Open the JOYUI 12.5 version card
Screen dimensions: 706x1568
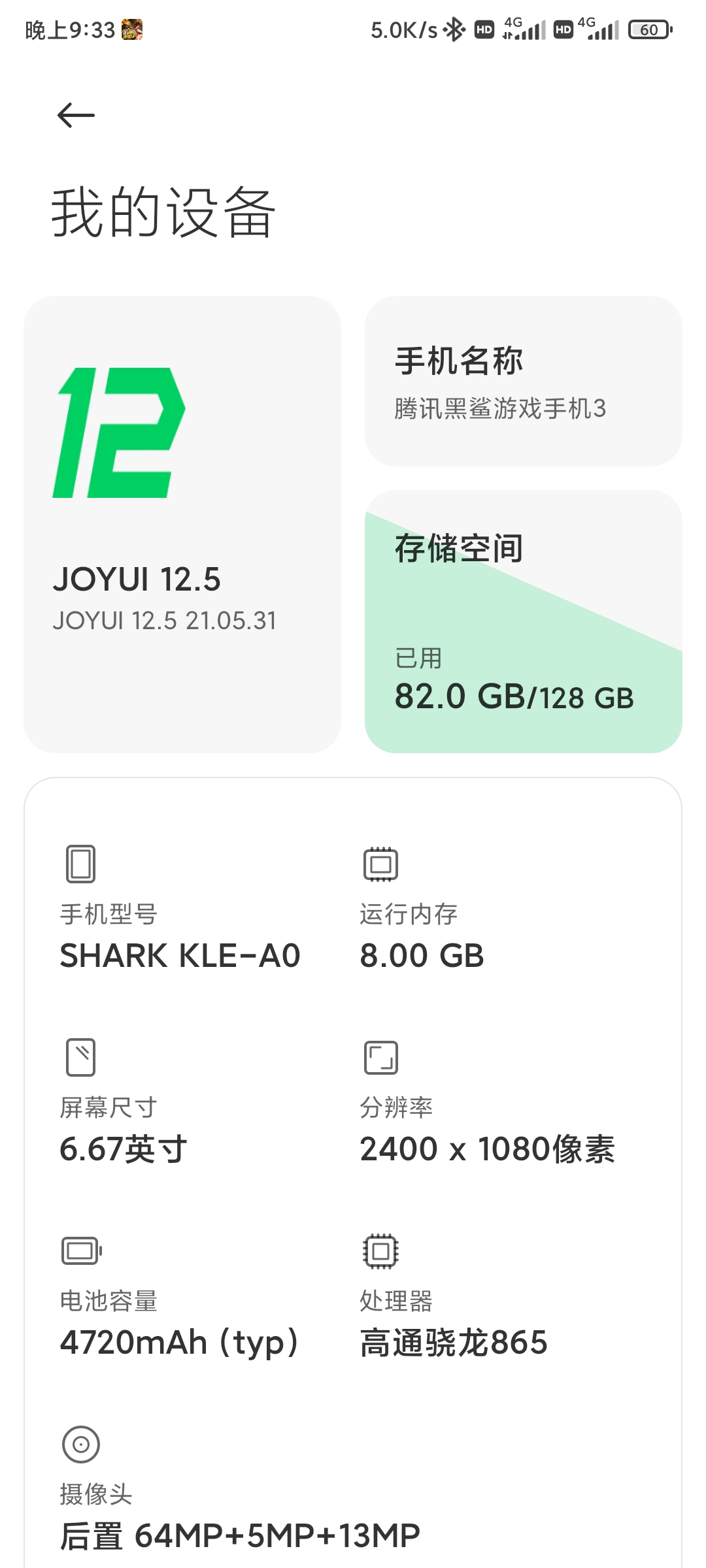182,524
